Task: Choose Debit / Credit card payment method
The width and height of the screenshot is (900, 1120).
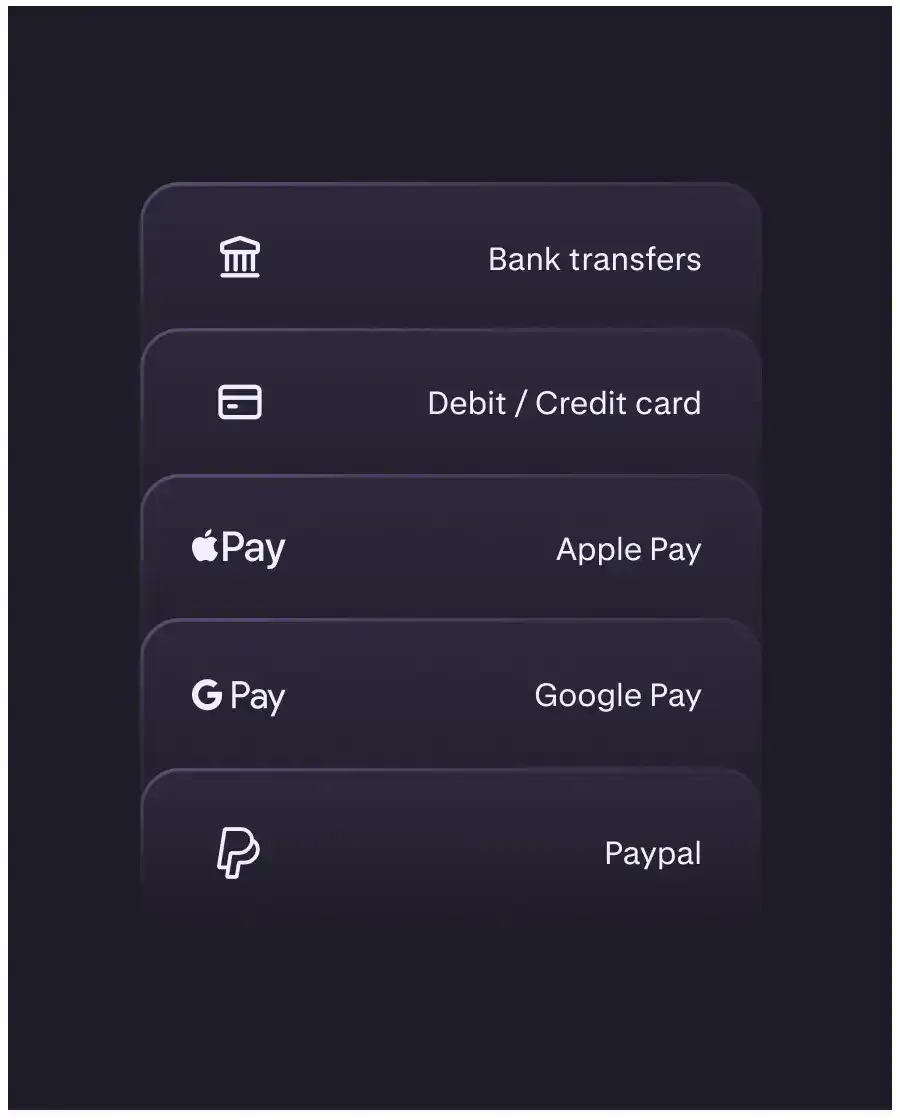Action: [450, 402]
